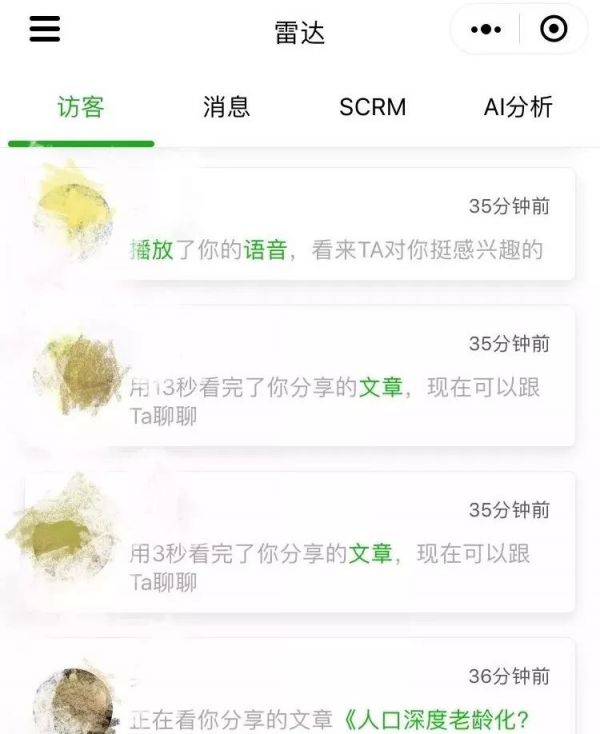Open the card for article read in 13秒
The image size is (600, 734).
[340, 380]
